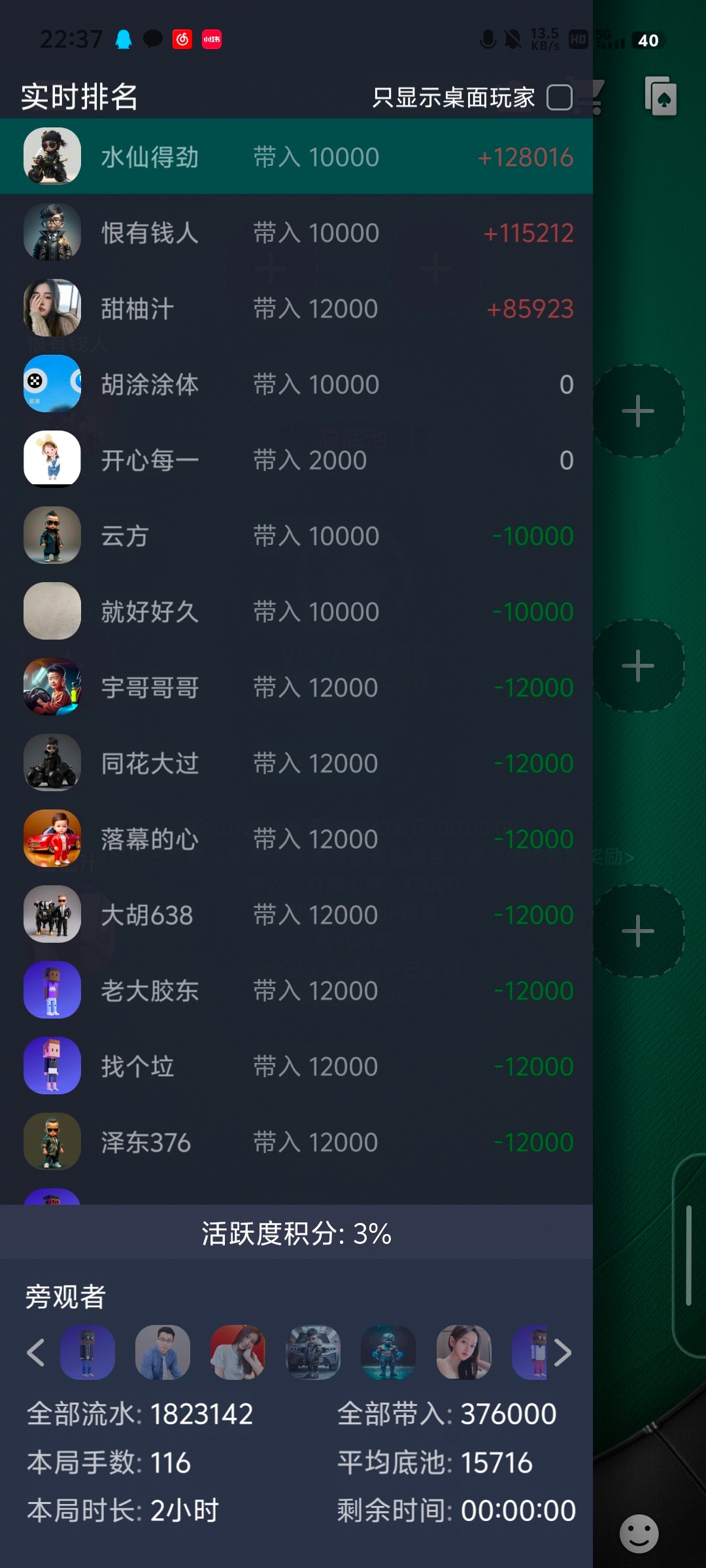View 大胡638's ranking entry
The image size is (706, 1568).
coord(296,915)
